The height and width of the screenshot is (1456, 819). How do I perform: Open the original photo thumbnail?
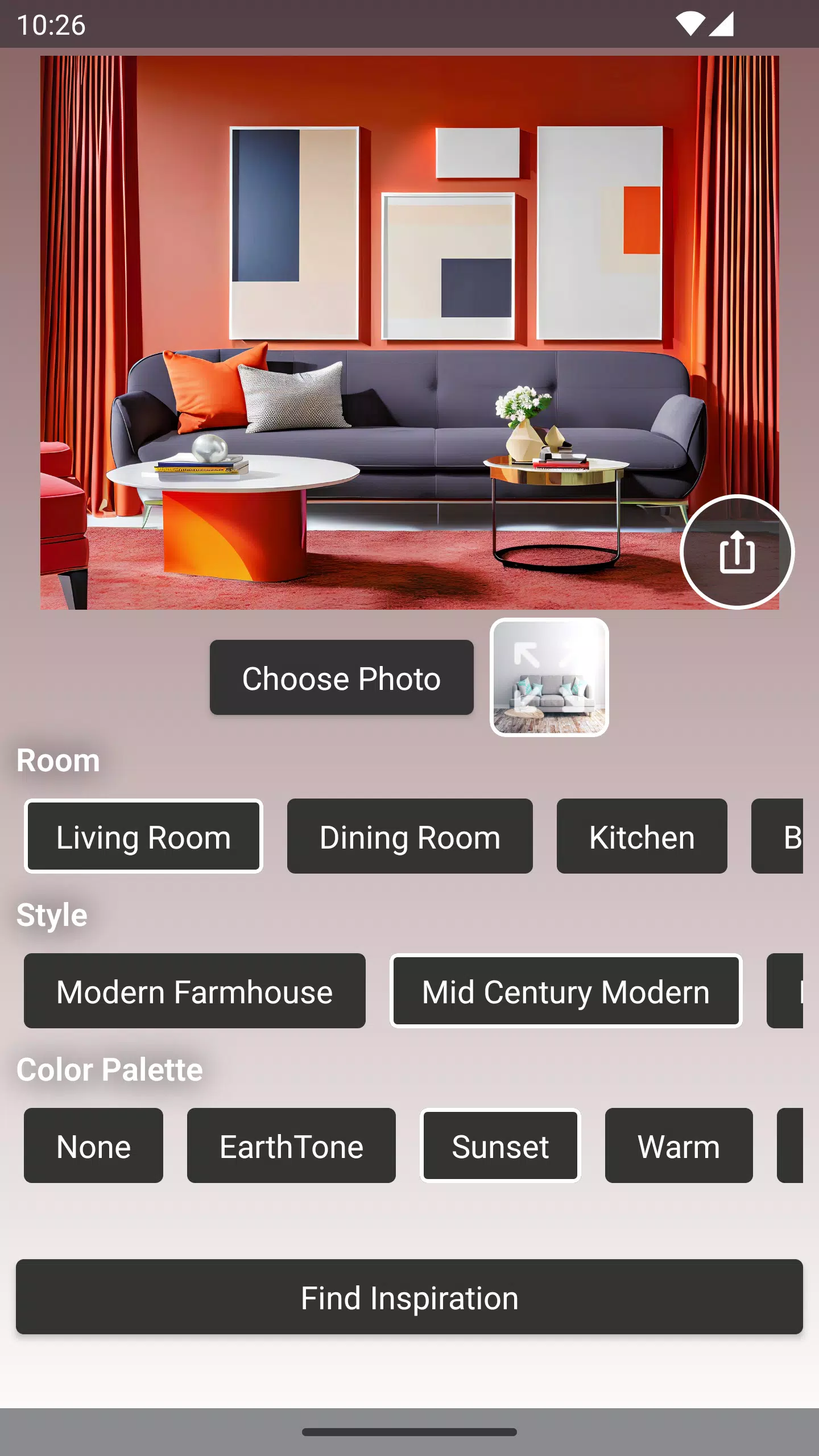tap(549, 677)
